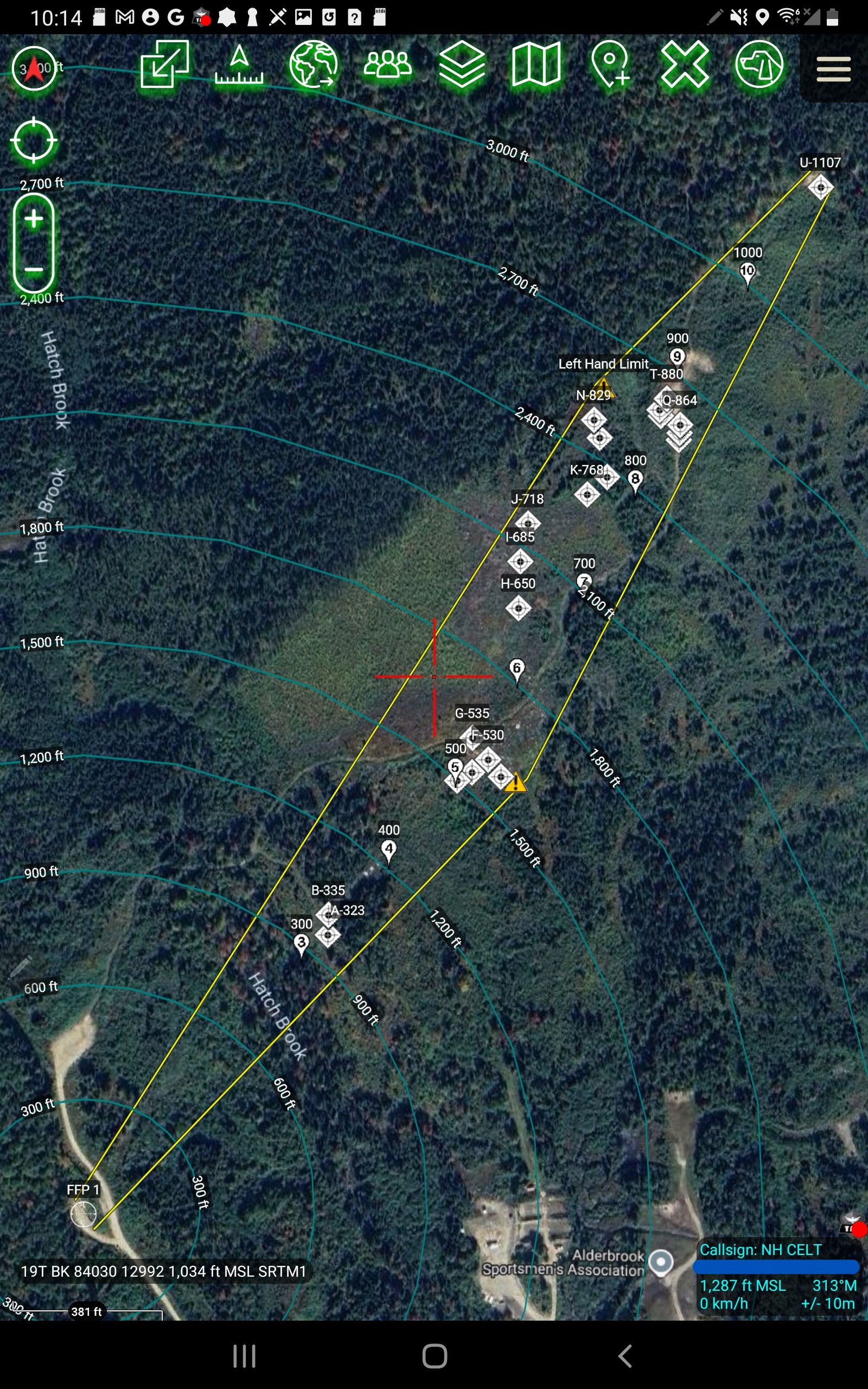Go back using system back button
This screenshot has width=868, height=1389.
624,1356
